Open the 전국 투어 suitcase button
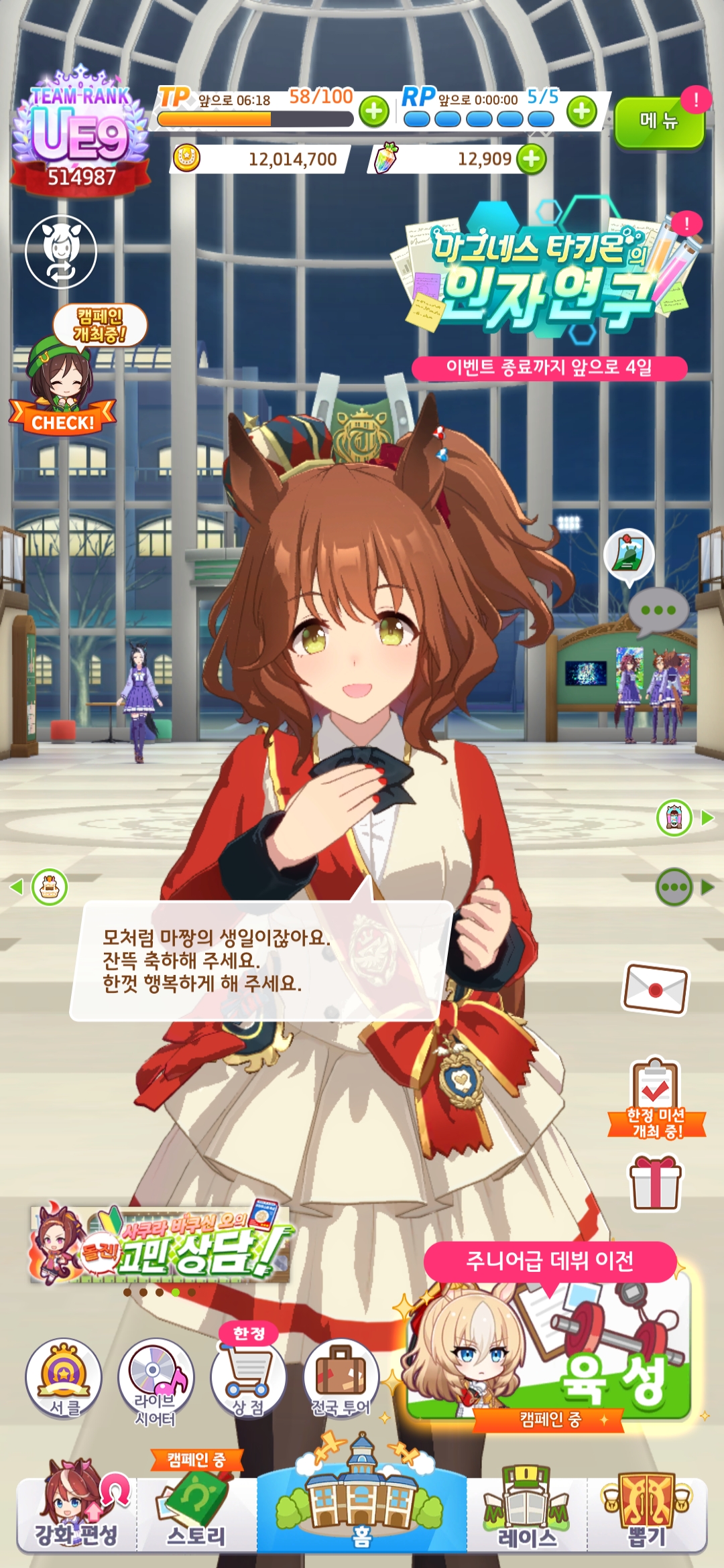724x1568 pixels. coord(341,1379)
